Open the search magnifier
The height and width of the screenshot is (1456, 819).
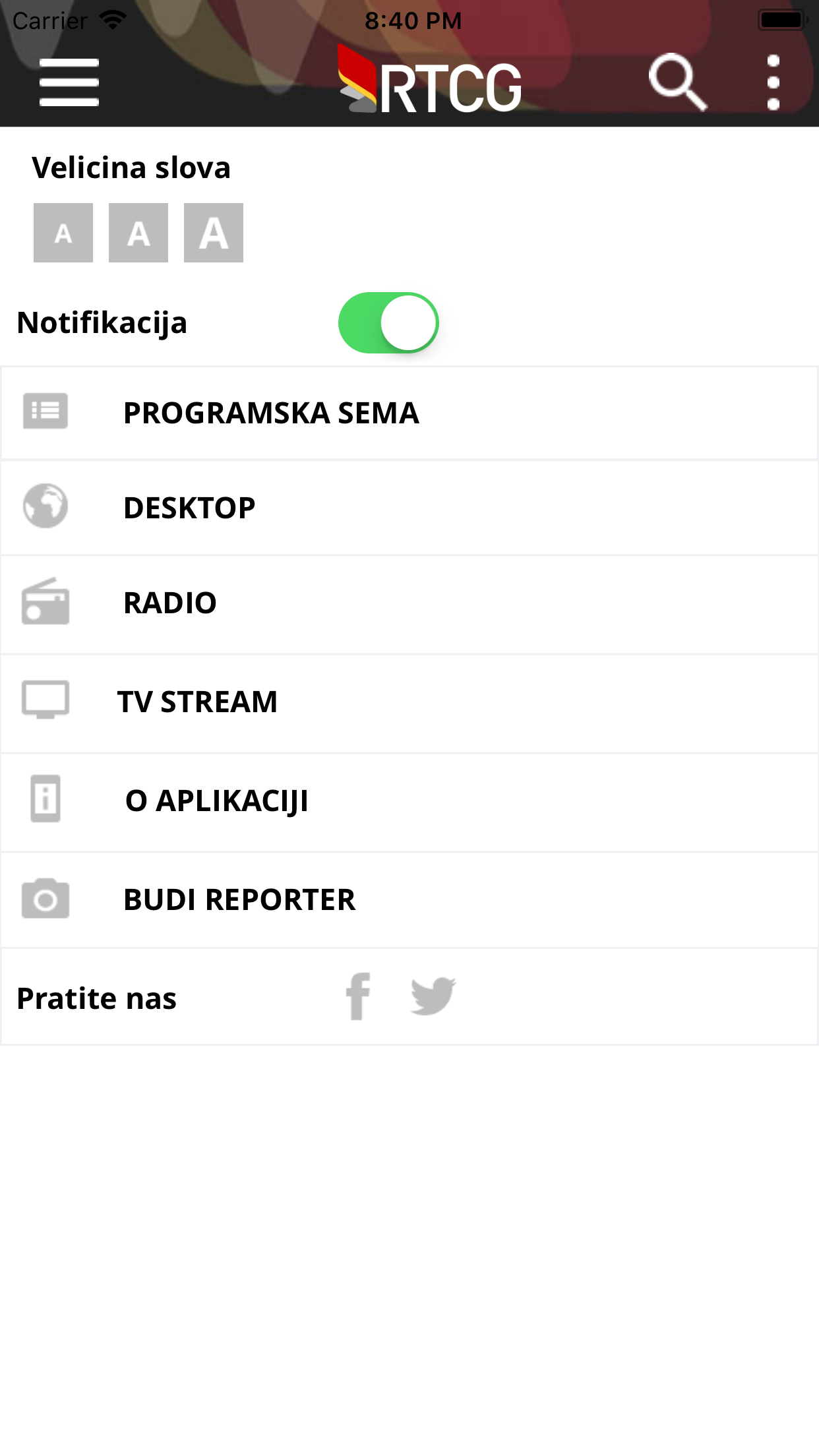pos(677,82)
